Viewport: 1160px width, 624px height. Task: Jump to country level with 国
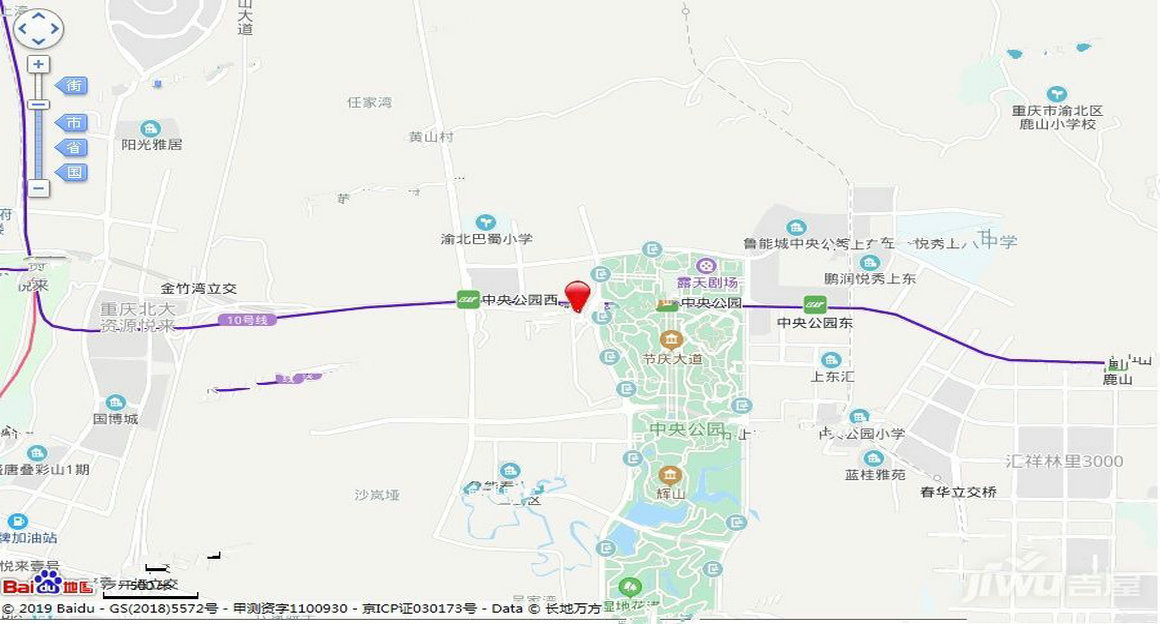[72, 172]
